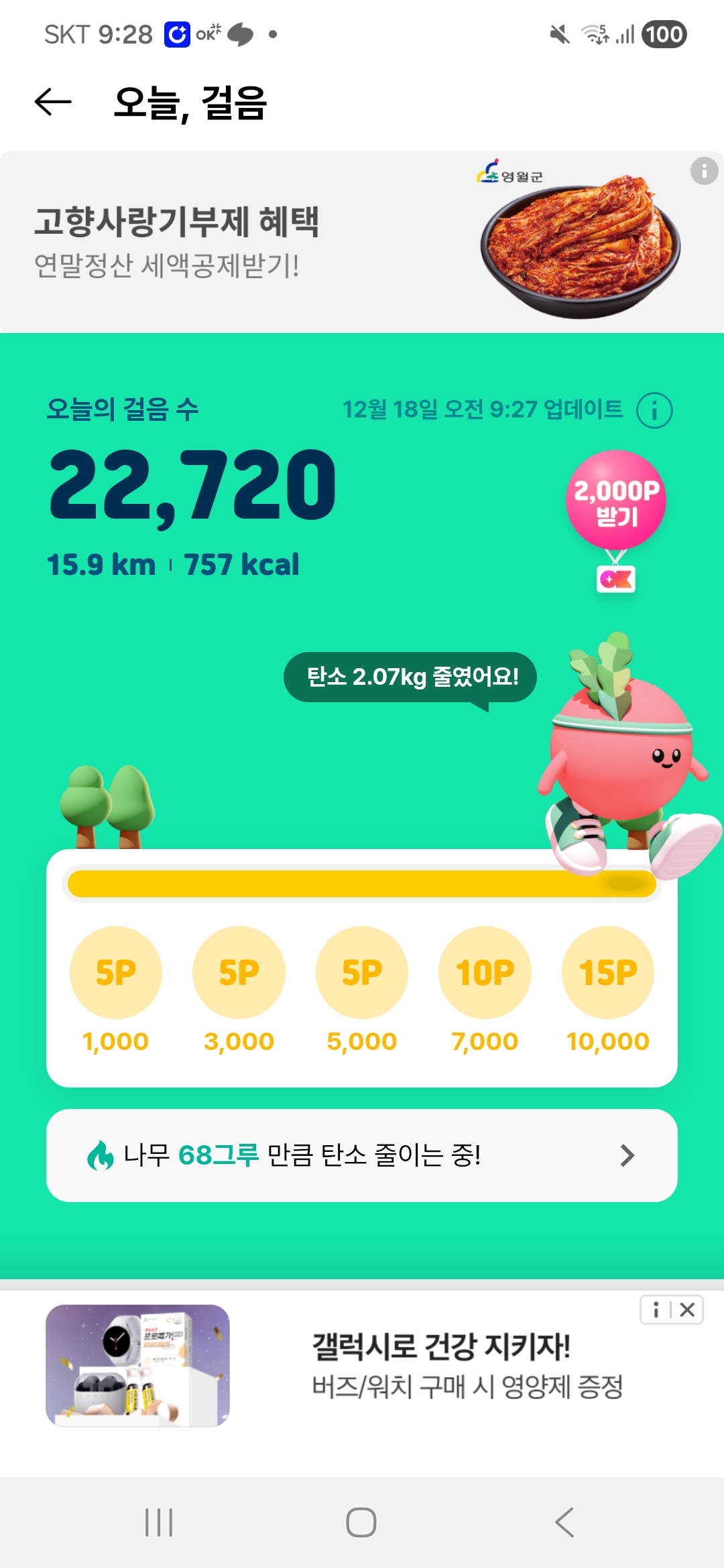The height and width of the screenshot is (1568, 724).
Task: Collect the 5P reward for 5,000 steps
Action: tap(362, 972)
